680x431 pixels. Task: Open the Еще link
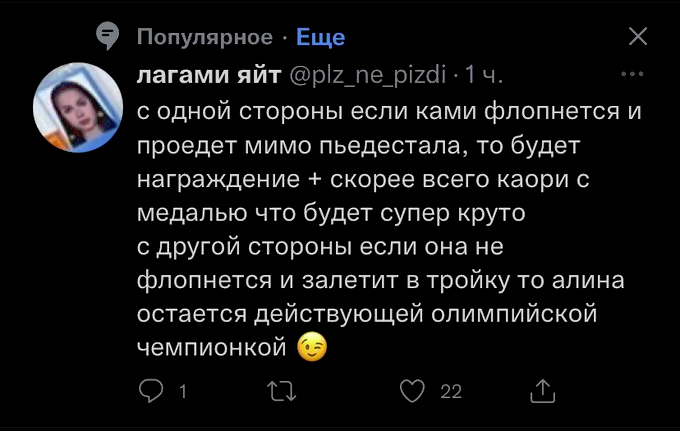click(x=321, y=37)
